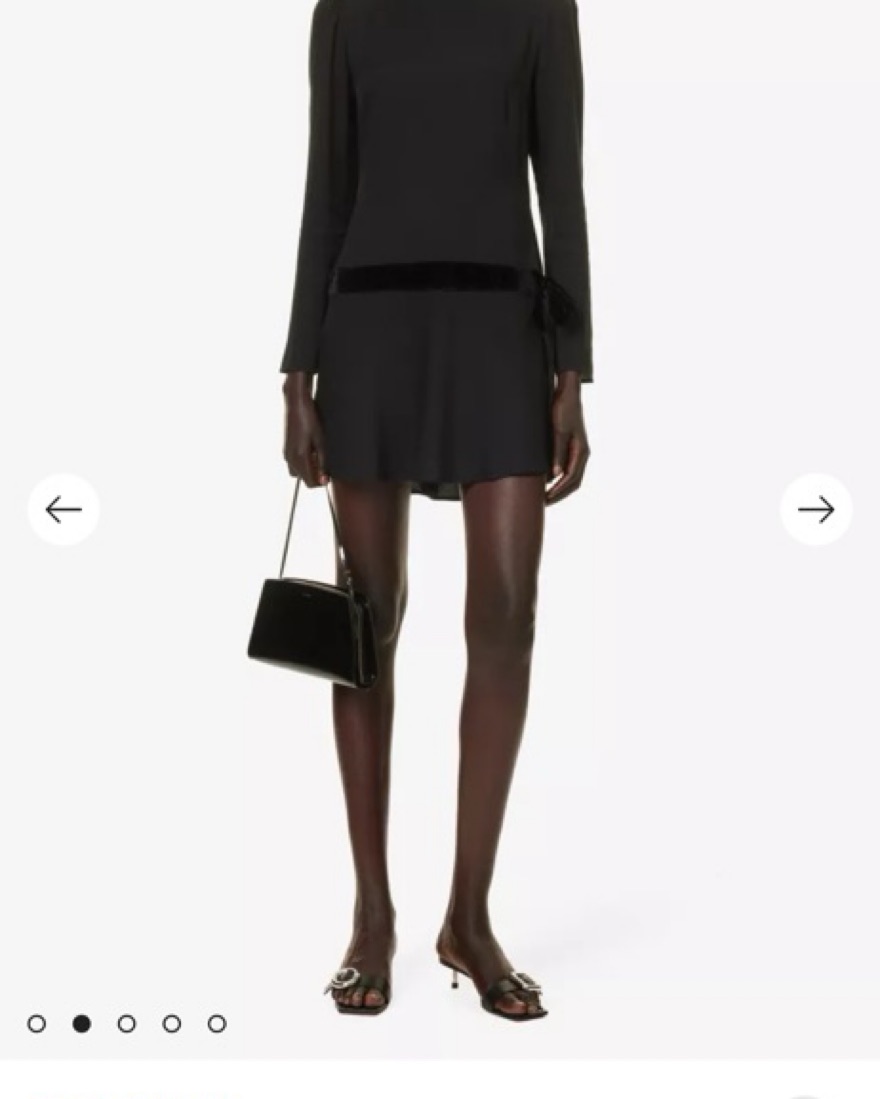Go to the previous product image

coord(63,510)
